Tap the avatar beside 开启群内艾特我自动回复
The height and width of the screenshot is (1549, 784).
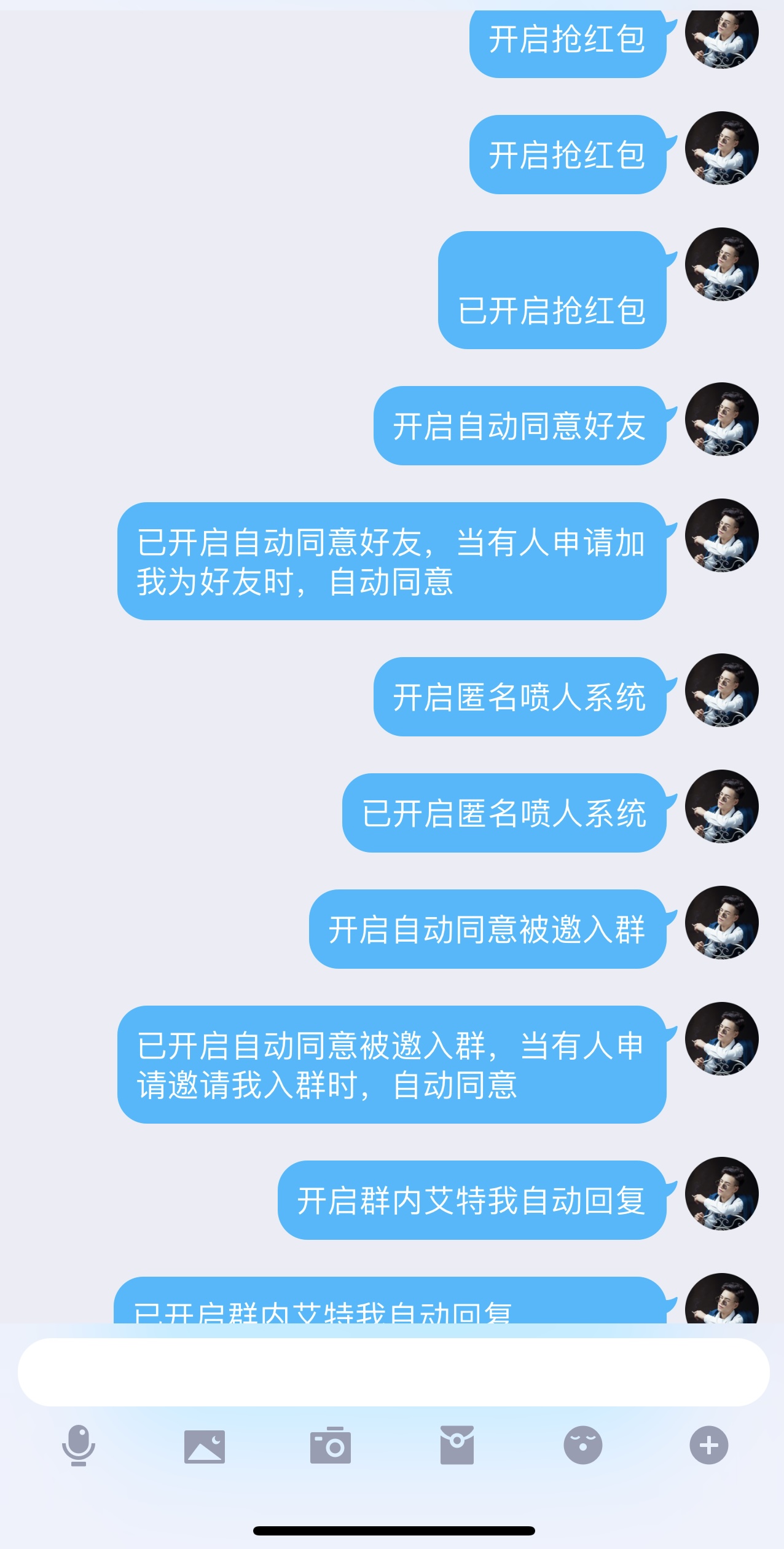(721, 1194)
